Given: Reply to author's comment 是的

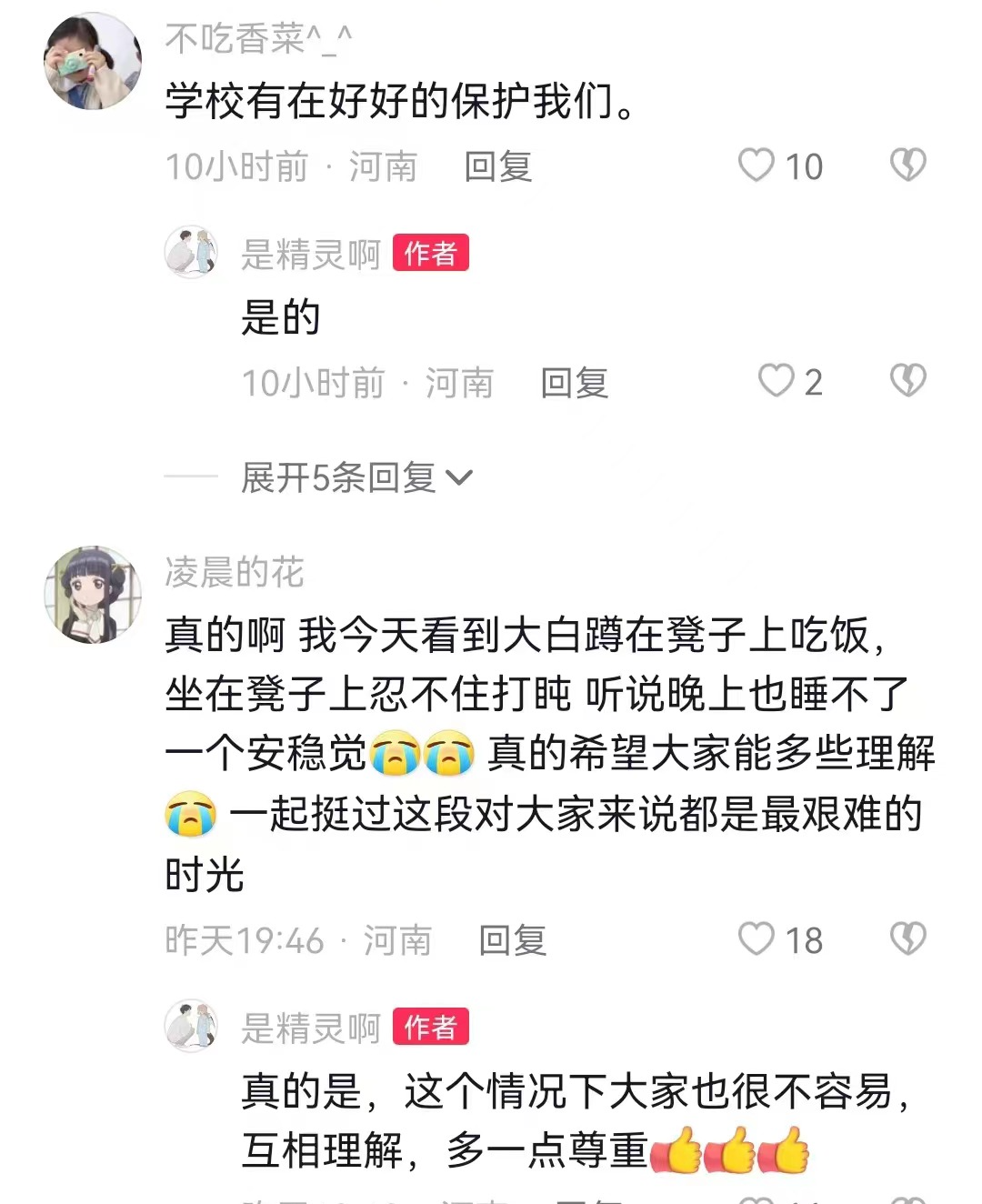Looking at the screenshot, I should pos(574,383).
